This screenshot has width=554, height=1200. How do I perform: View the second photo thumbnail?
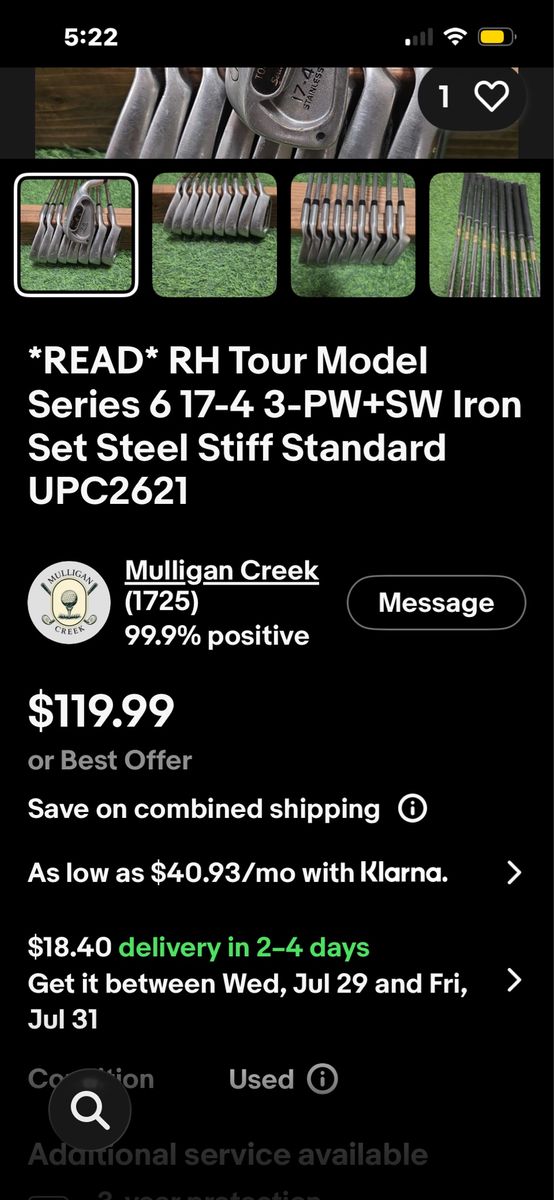214,235
